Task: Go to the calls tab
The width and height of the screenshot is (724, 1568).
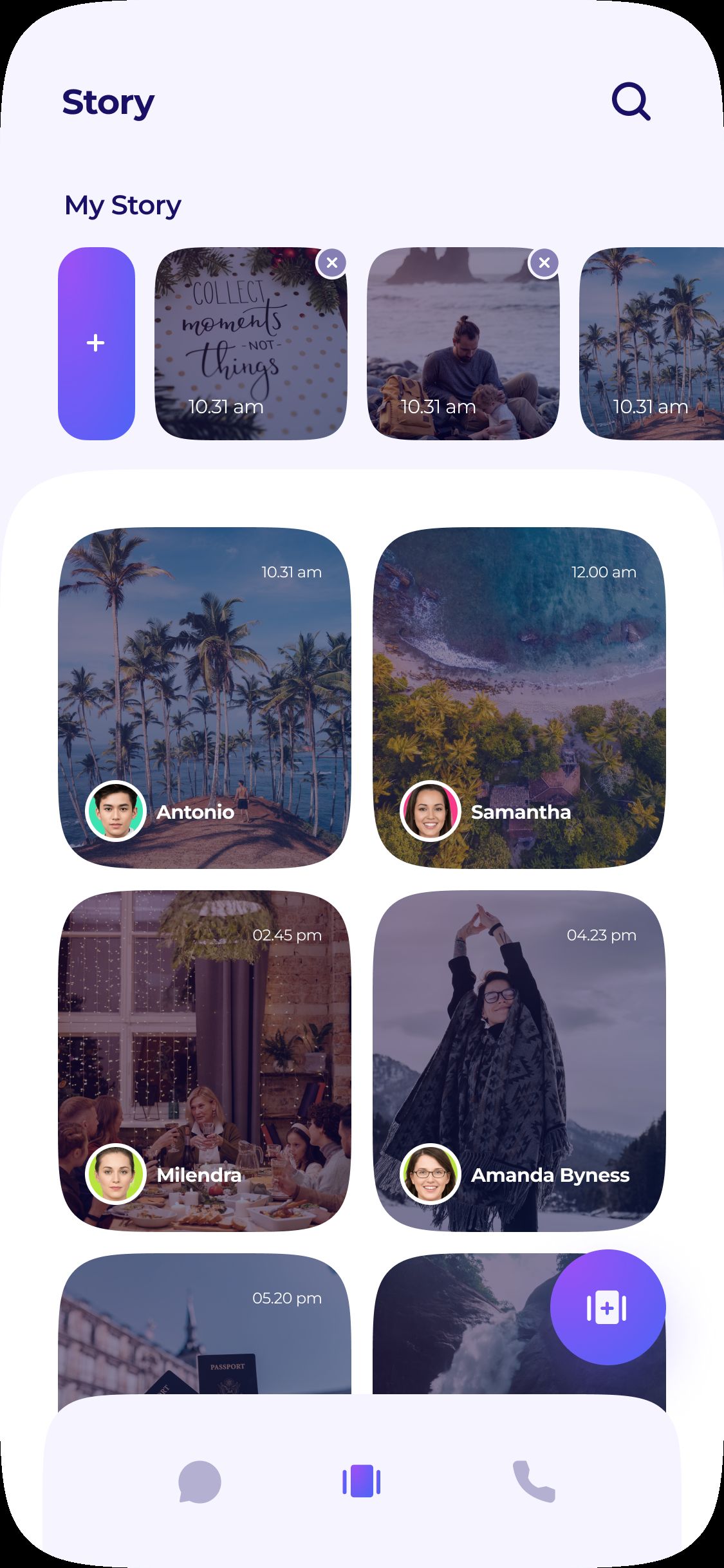Action: (534, 1481)
